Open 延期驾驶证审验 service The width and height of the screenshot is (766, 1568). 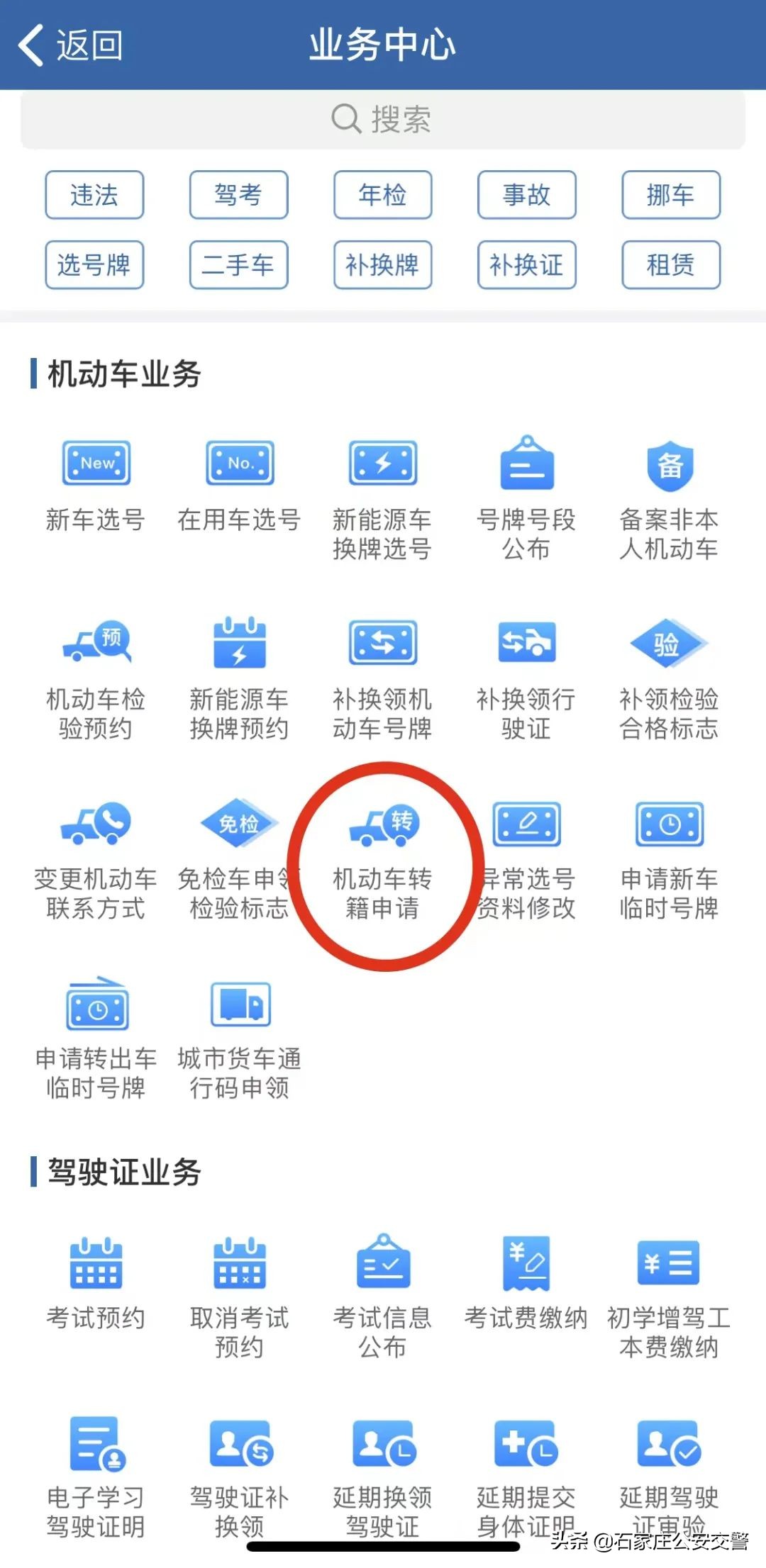pos(670,1460)
